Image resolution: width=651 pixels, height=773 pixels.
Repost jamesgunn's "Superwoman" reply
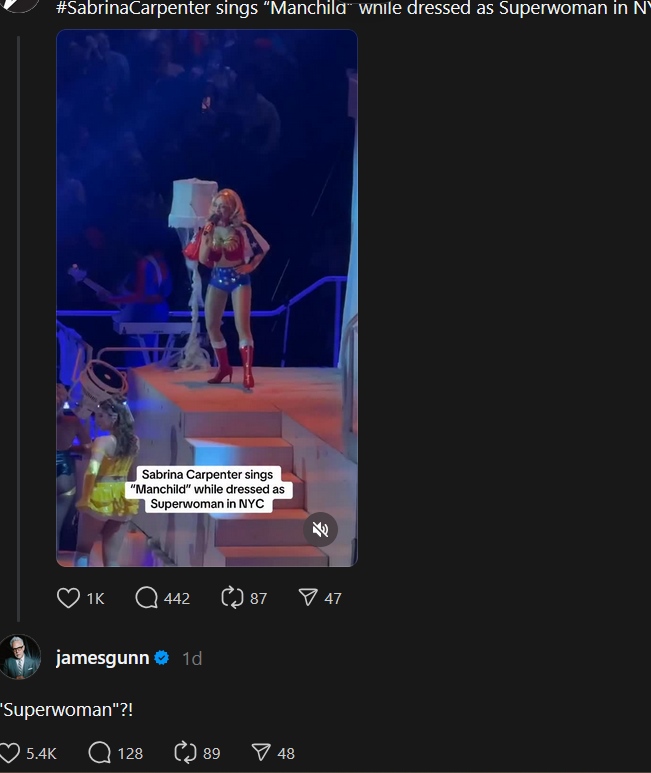[185, 753]
